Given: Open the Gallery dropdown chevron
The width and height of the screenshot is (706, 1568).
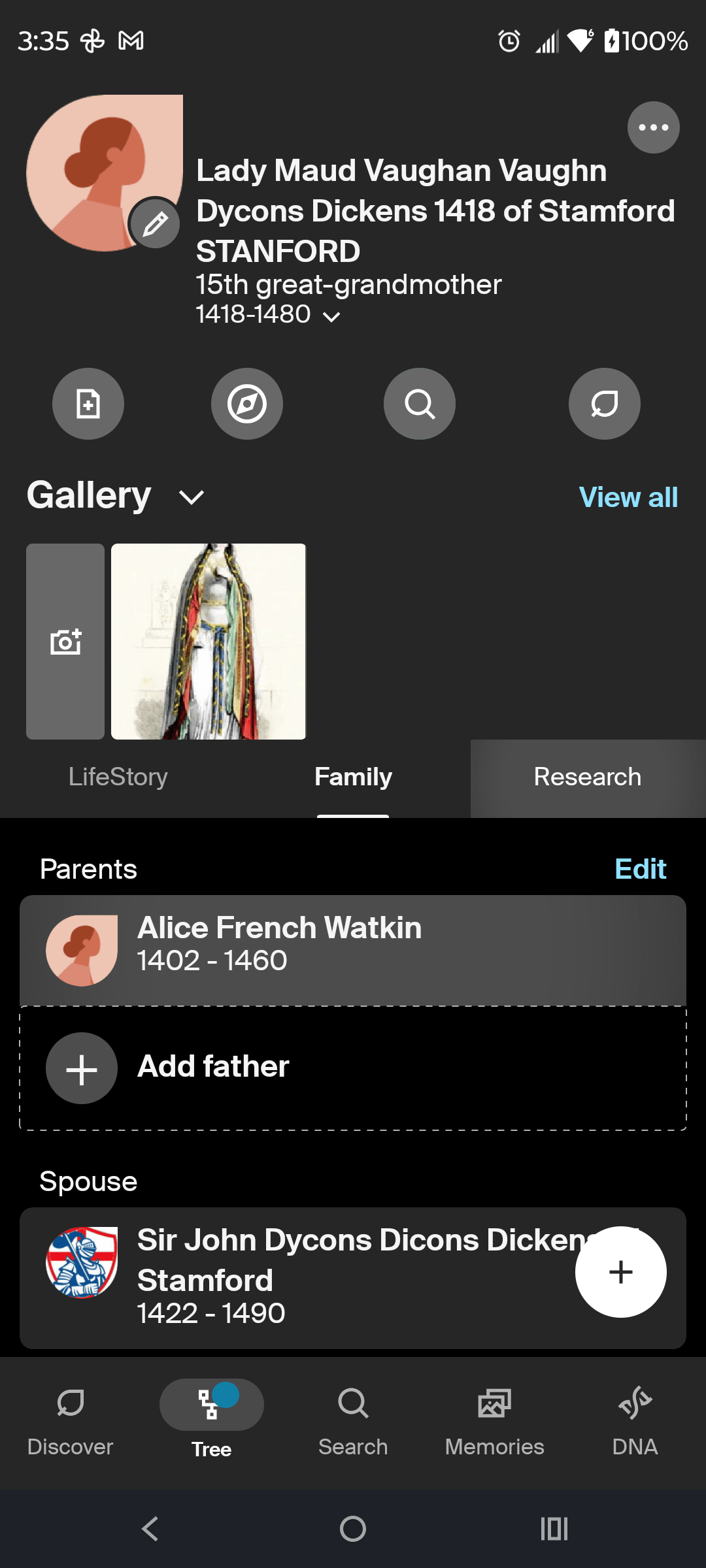Looking at the screenshot, I should click(x=192, y=497).
